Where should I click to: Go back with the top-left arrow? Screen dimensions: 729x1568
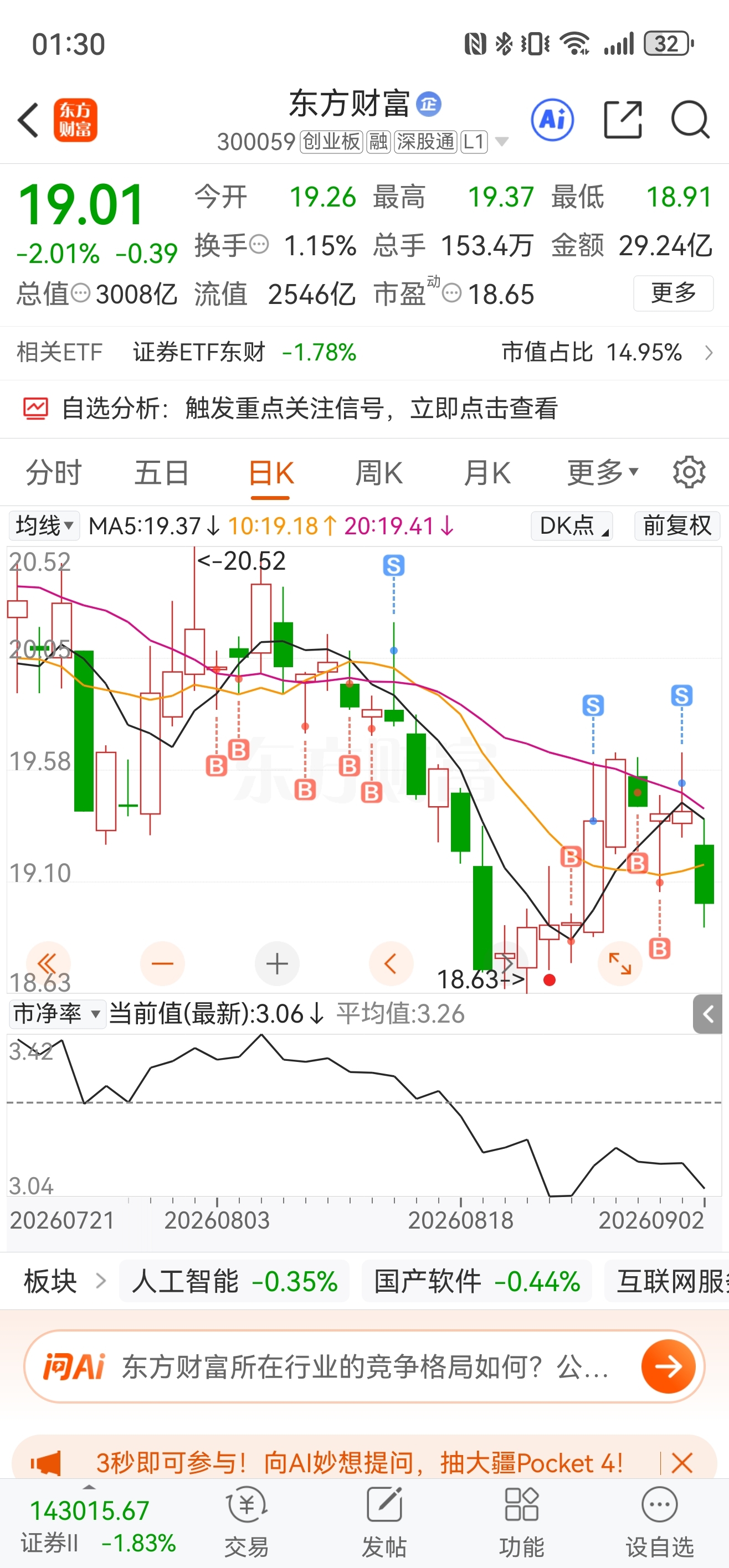point(29,120)
